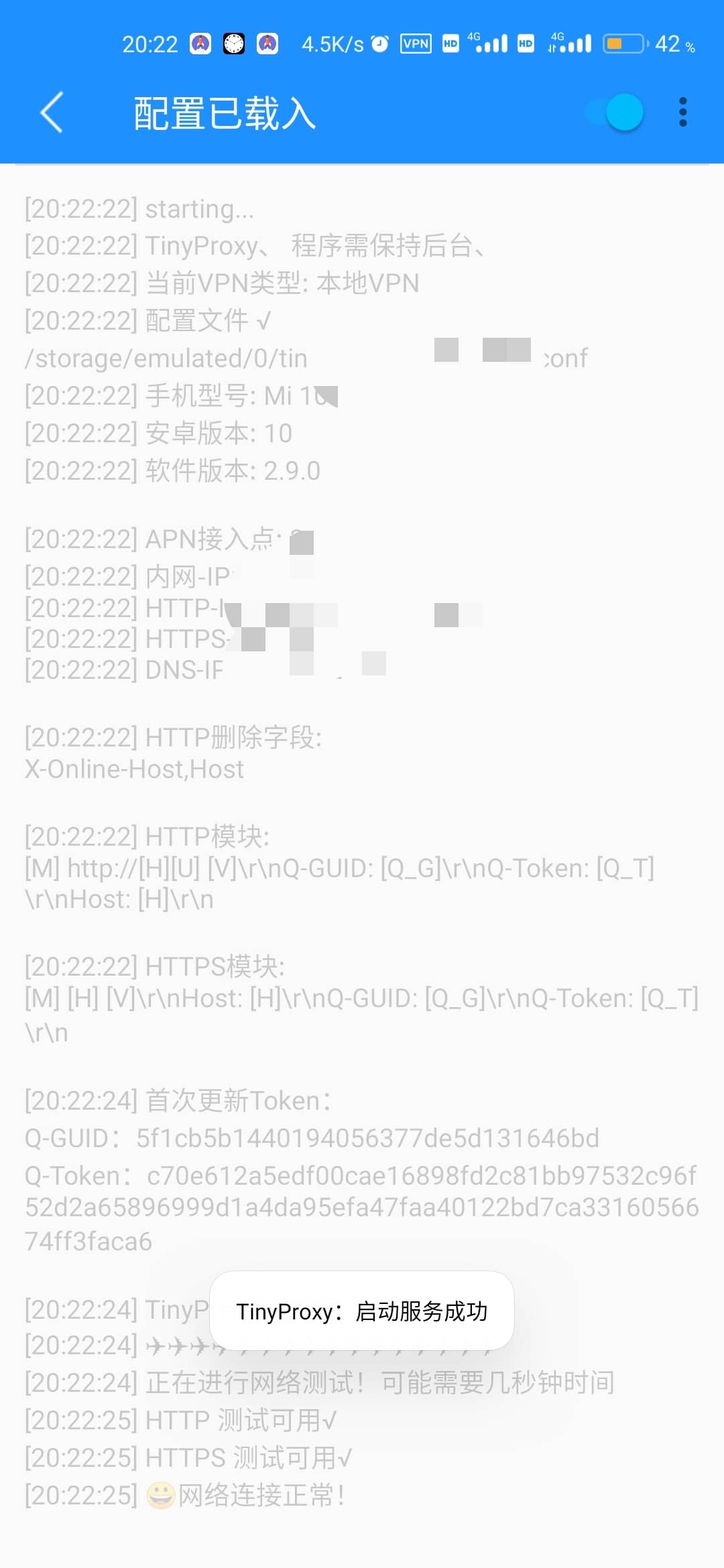Viewport: 724px width, 1568px height.
Task: Turn off the TinyProxy service switch
Action: [615, 112]
